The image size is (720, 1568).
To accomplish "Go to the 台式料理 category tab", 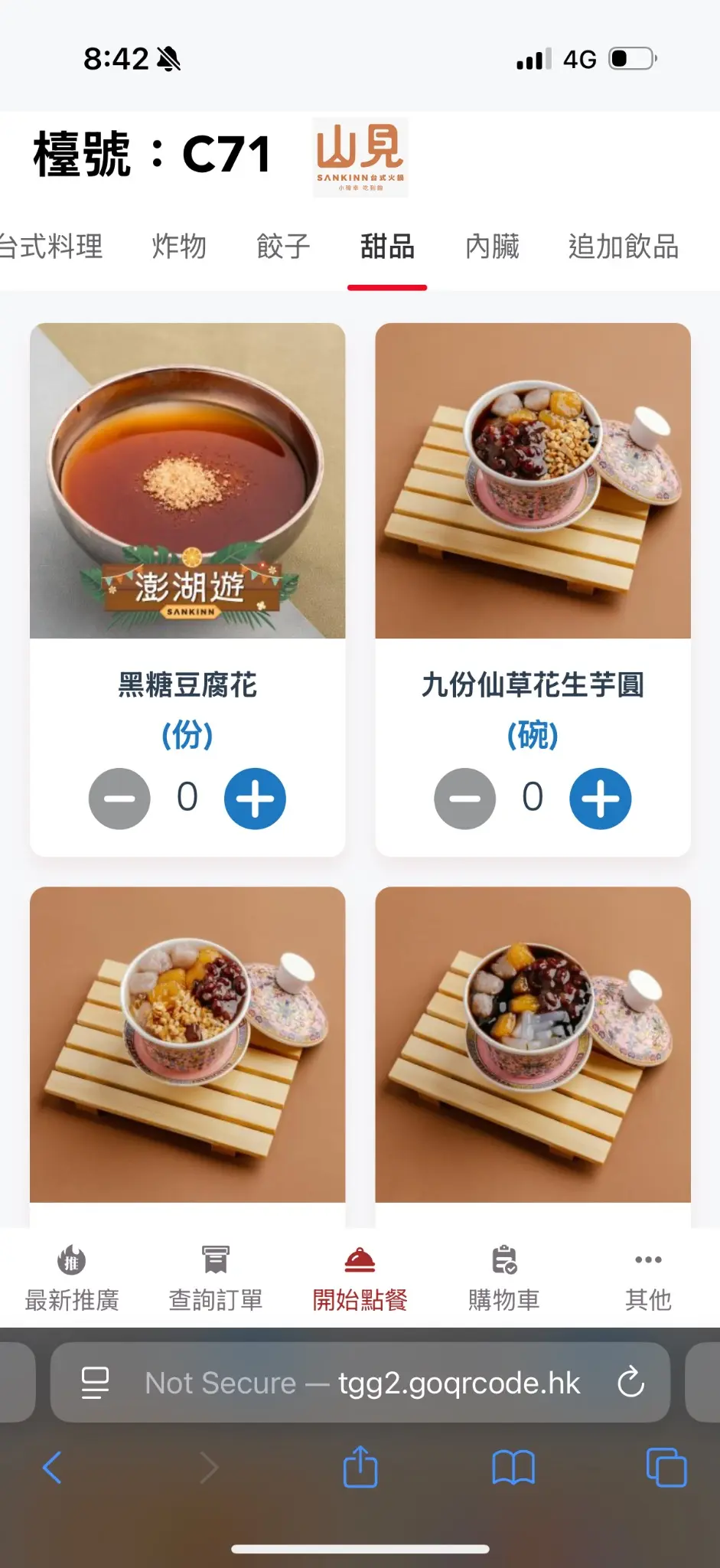I will click(51, 247).
